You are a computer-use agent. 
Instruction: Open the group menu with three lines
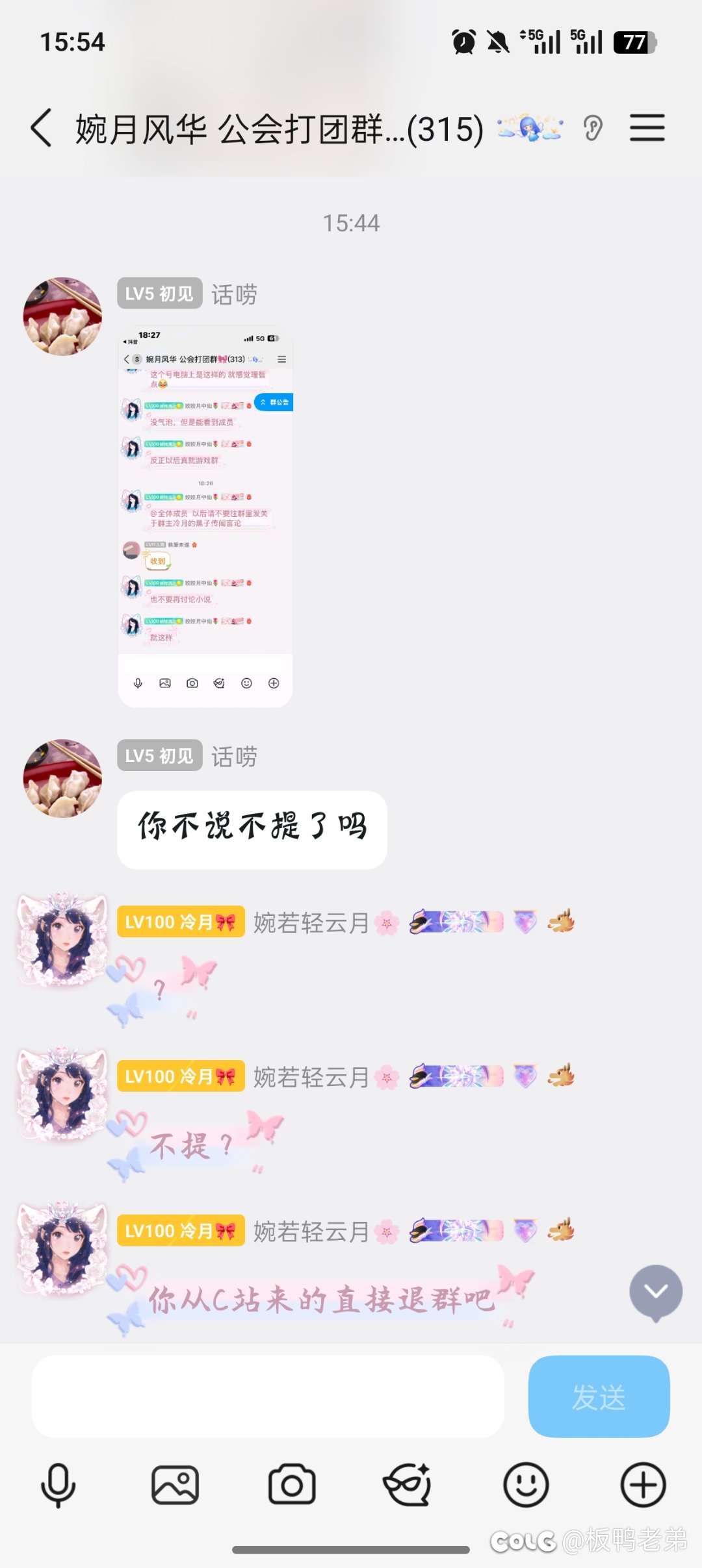click(647, 128)
